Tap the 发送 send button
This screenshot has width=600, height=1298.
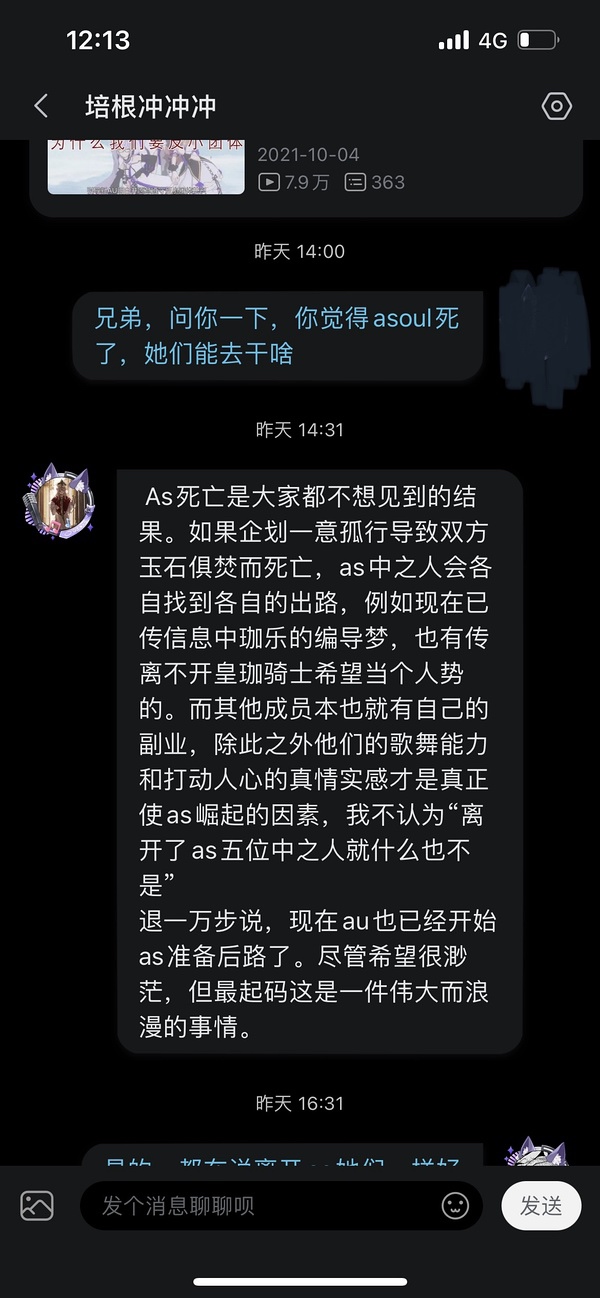point(541,1206)
